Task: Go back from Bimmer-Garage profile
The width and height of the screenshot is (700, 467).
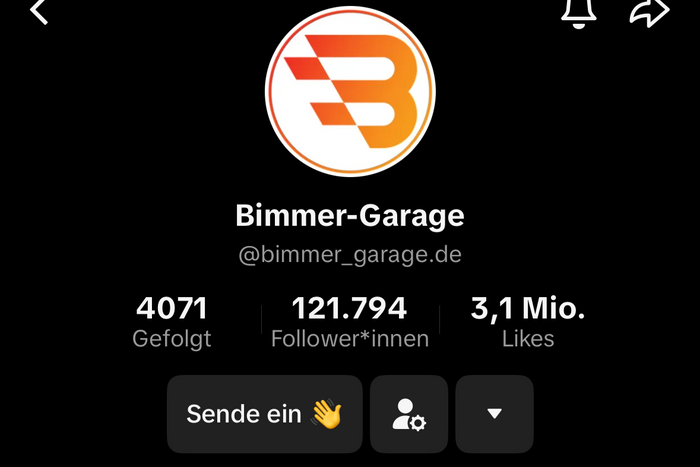Action: (x=39, y=12)
